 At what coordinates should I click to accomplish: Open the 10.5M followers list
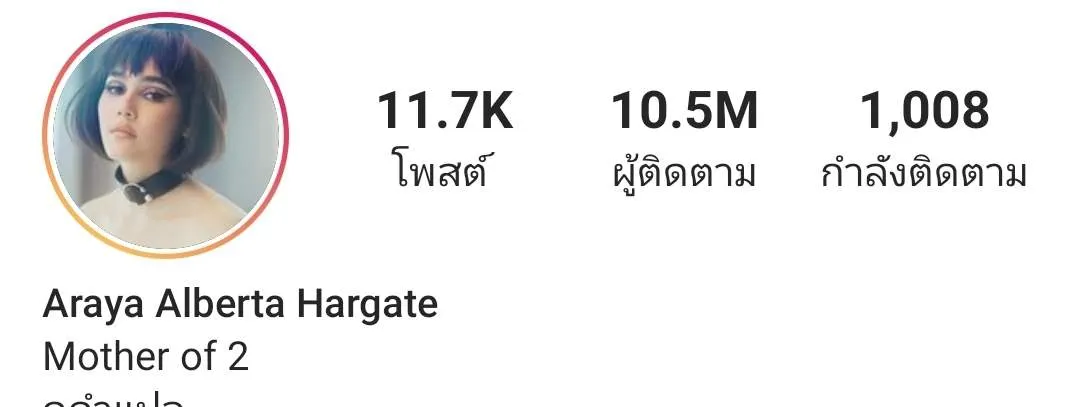pyautogui.click(x=684, y=138)
